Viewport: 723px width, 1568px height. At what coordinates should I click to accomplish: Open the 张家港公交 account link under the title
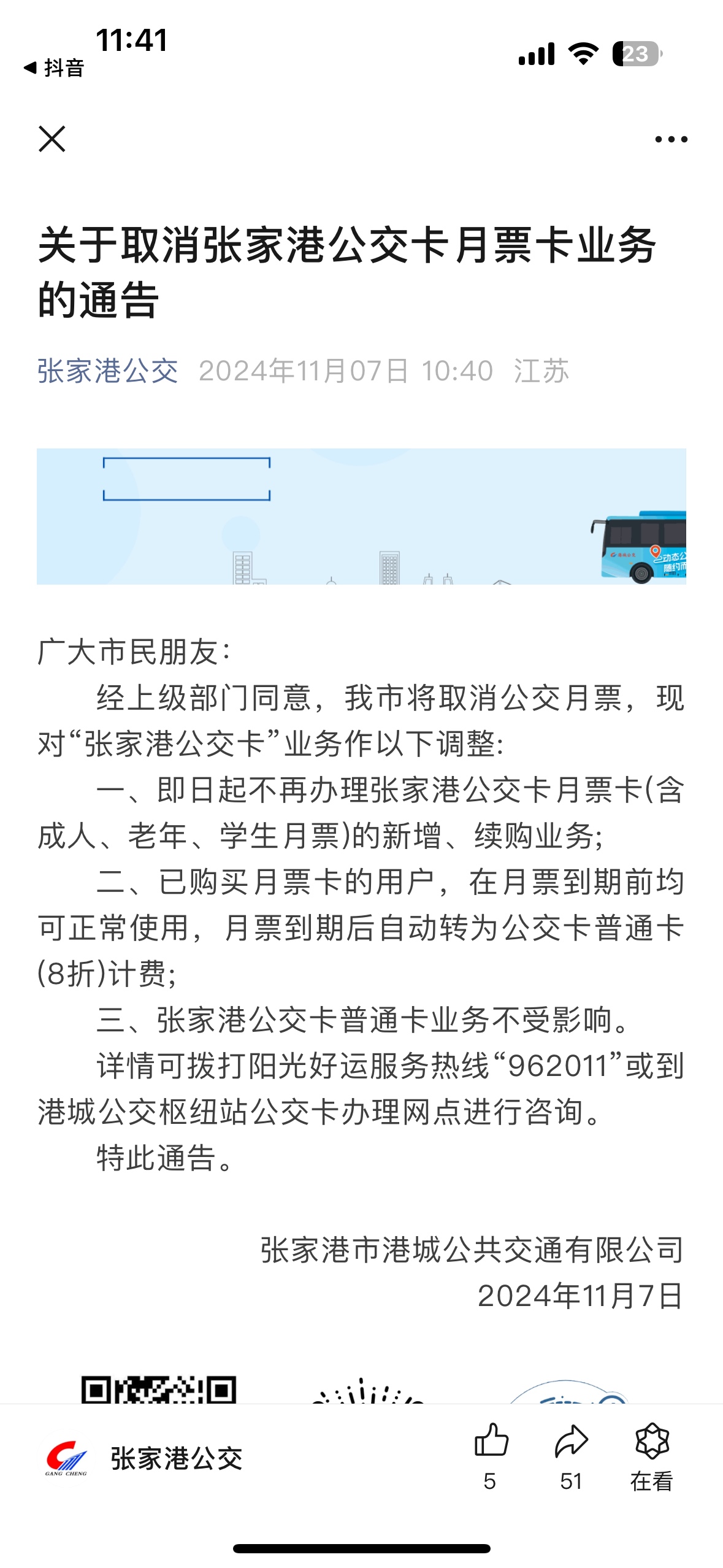(x=107, y=371)
